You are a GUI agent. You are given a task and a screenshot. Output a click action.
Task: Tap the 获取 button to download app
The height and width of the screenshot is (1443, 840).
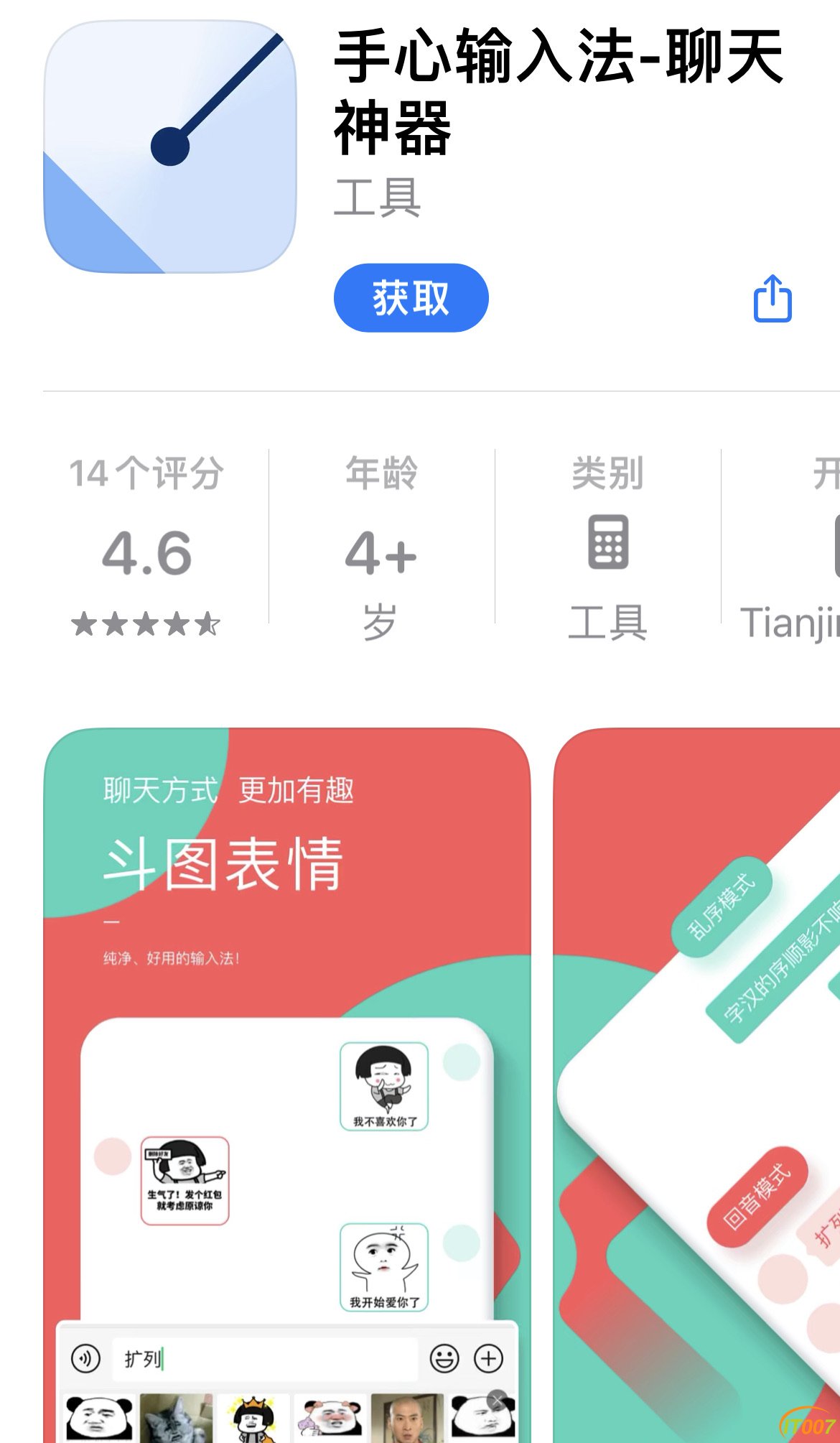(411, 297)
